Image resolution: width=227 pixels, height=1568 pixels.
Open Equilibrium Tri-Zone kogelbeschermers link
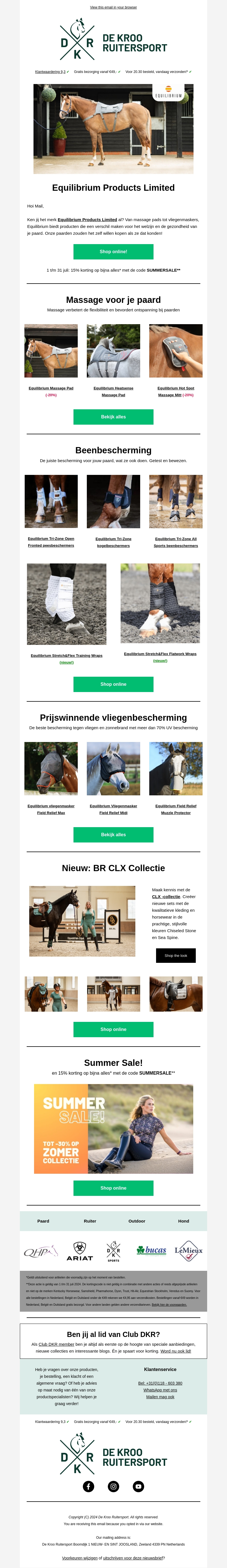tap(113, 542)
